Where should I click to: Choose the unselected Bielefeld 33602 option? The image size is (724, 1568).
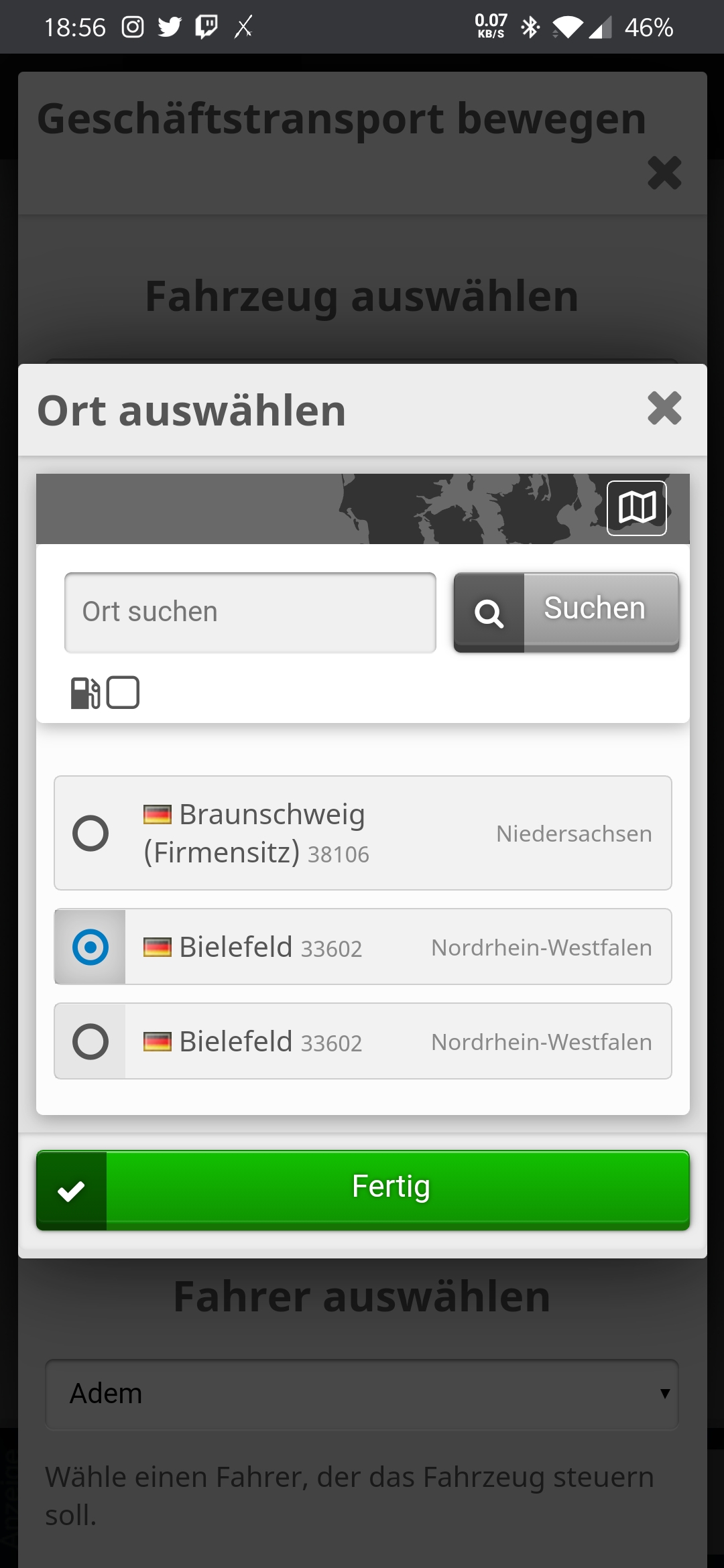point(91,1041)
